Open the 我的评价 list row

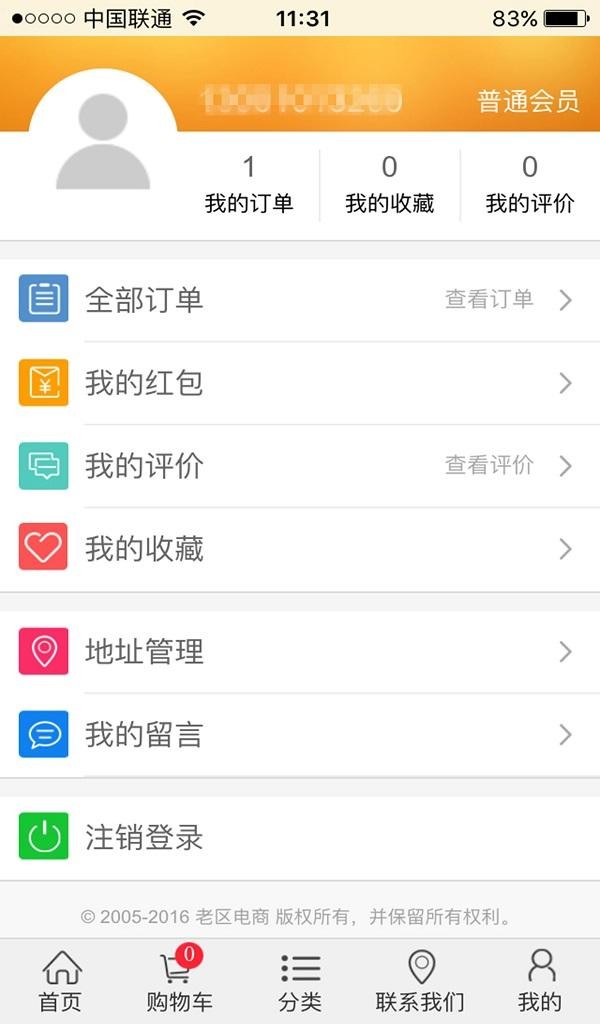coord(300,466)
